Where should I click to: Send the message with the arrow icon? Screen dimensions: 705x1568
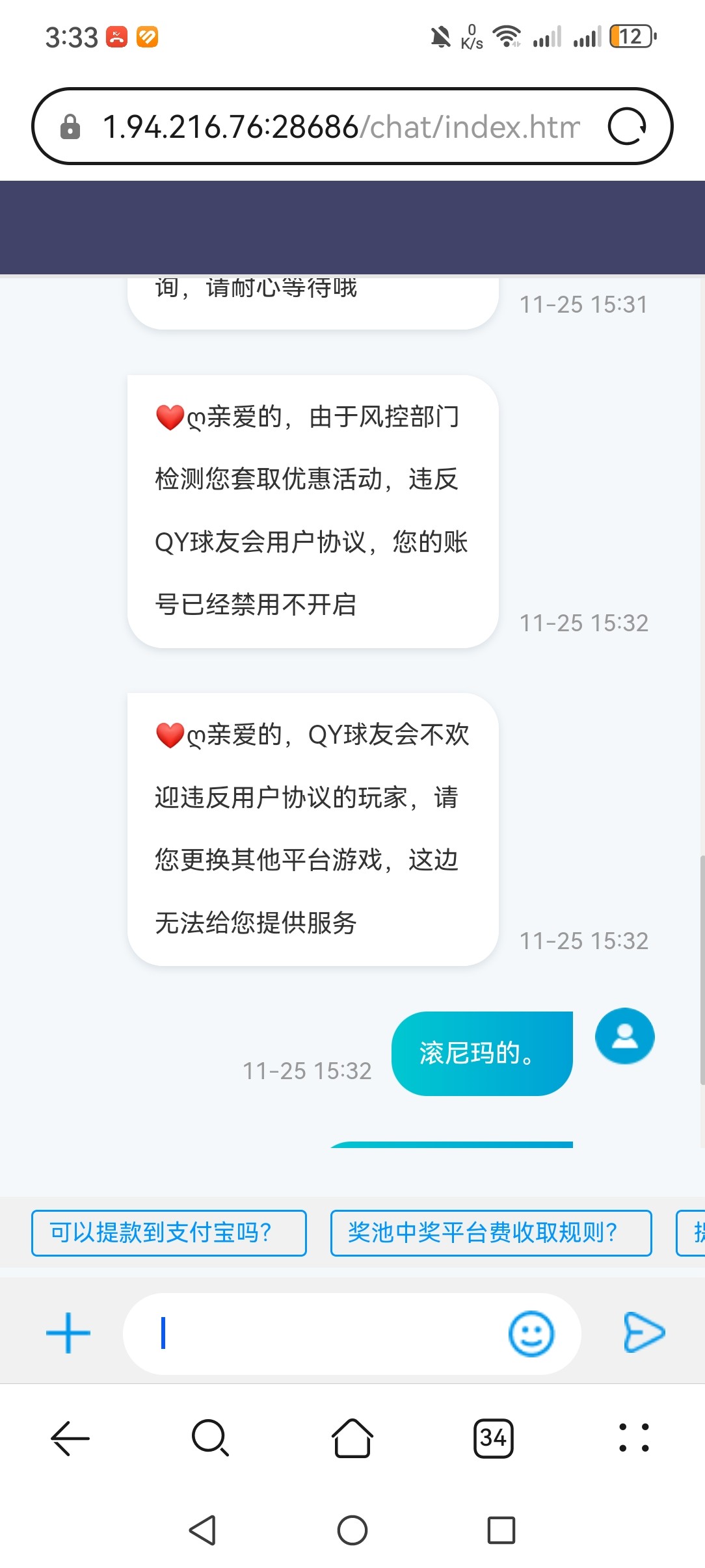click(643, 1333)
